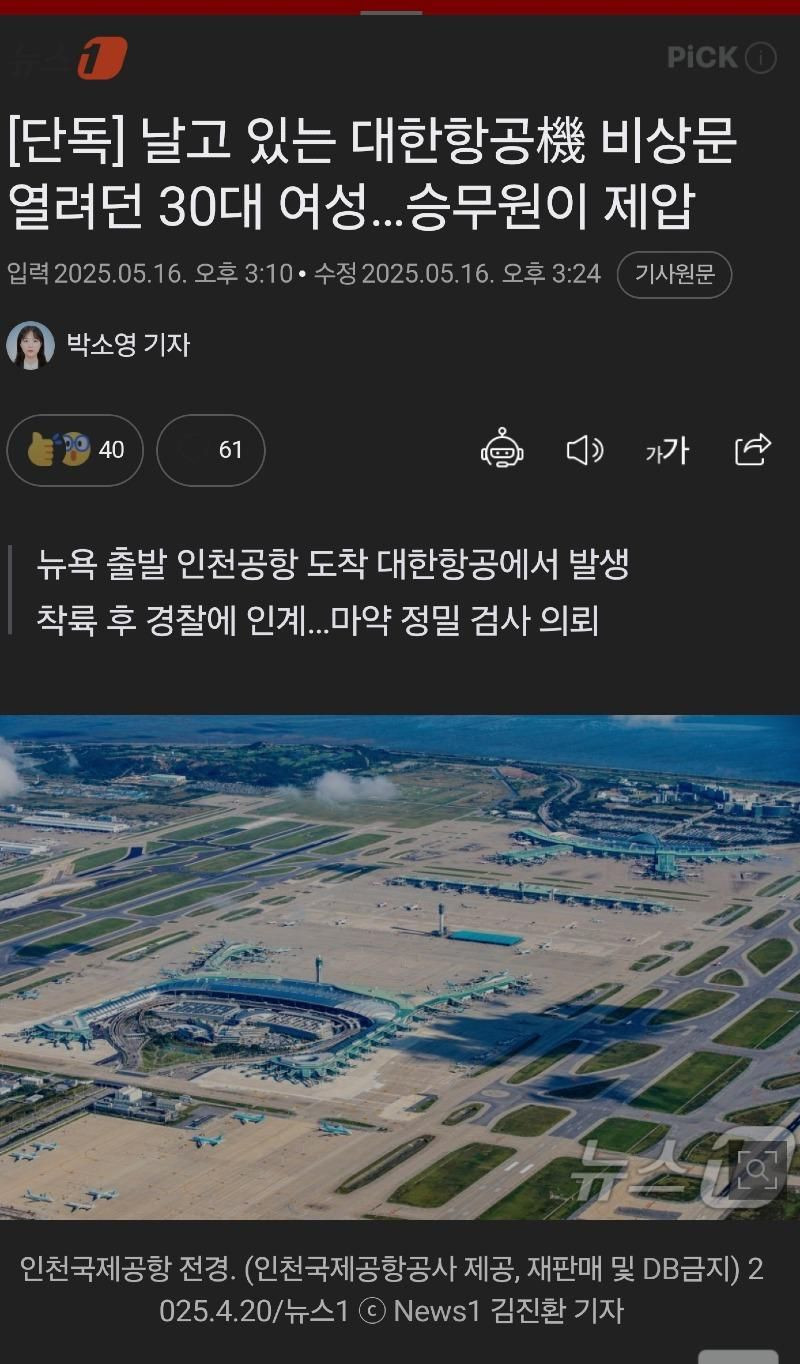The width and height of the screenshot is (800, 1364).
Task: Open the original article via 기사원문
Action: (x=674, y=275)
